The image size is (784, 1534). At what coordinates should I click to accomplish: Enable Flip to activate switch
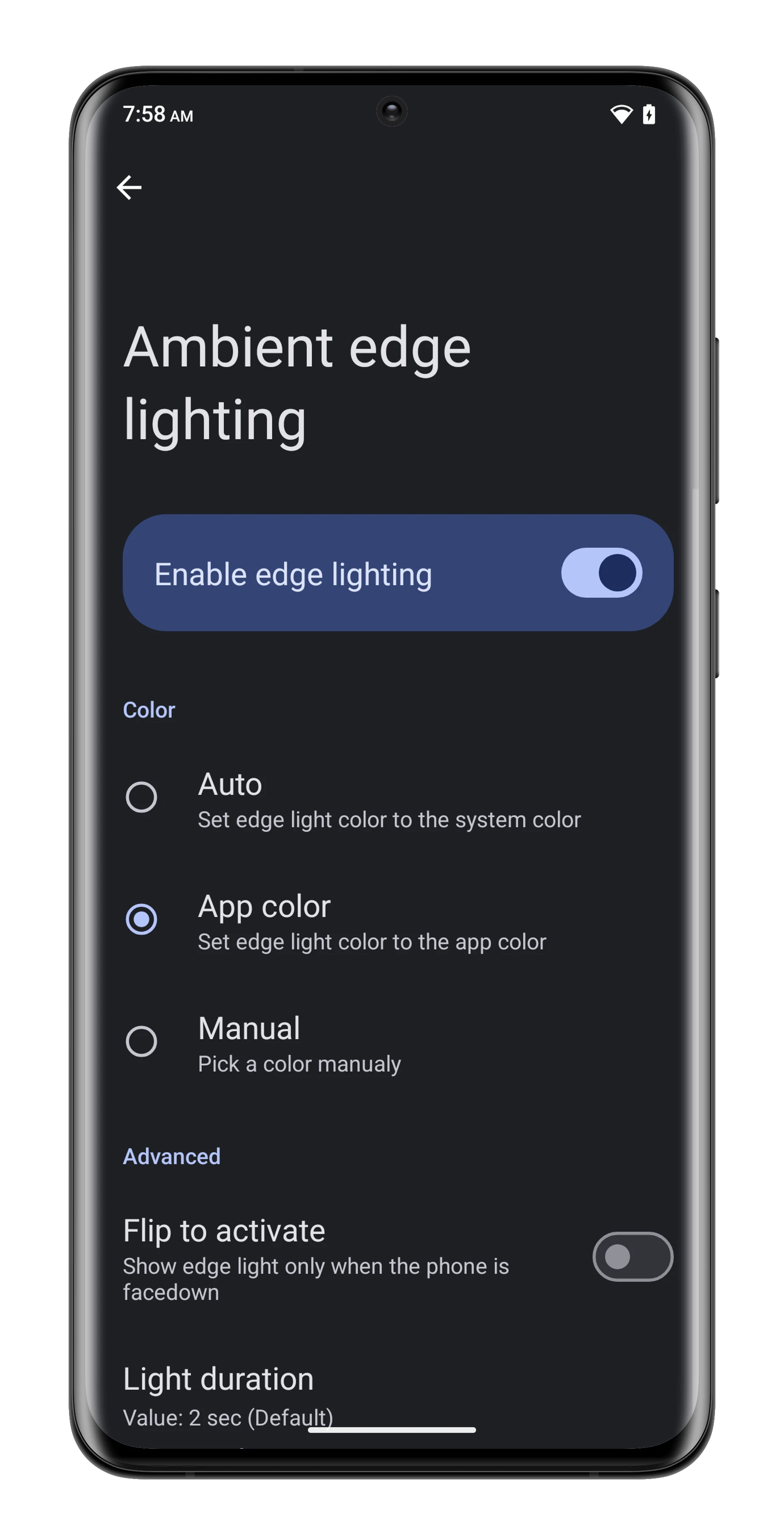point(632,1257)
